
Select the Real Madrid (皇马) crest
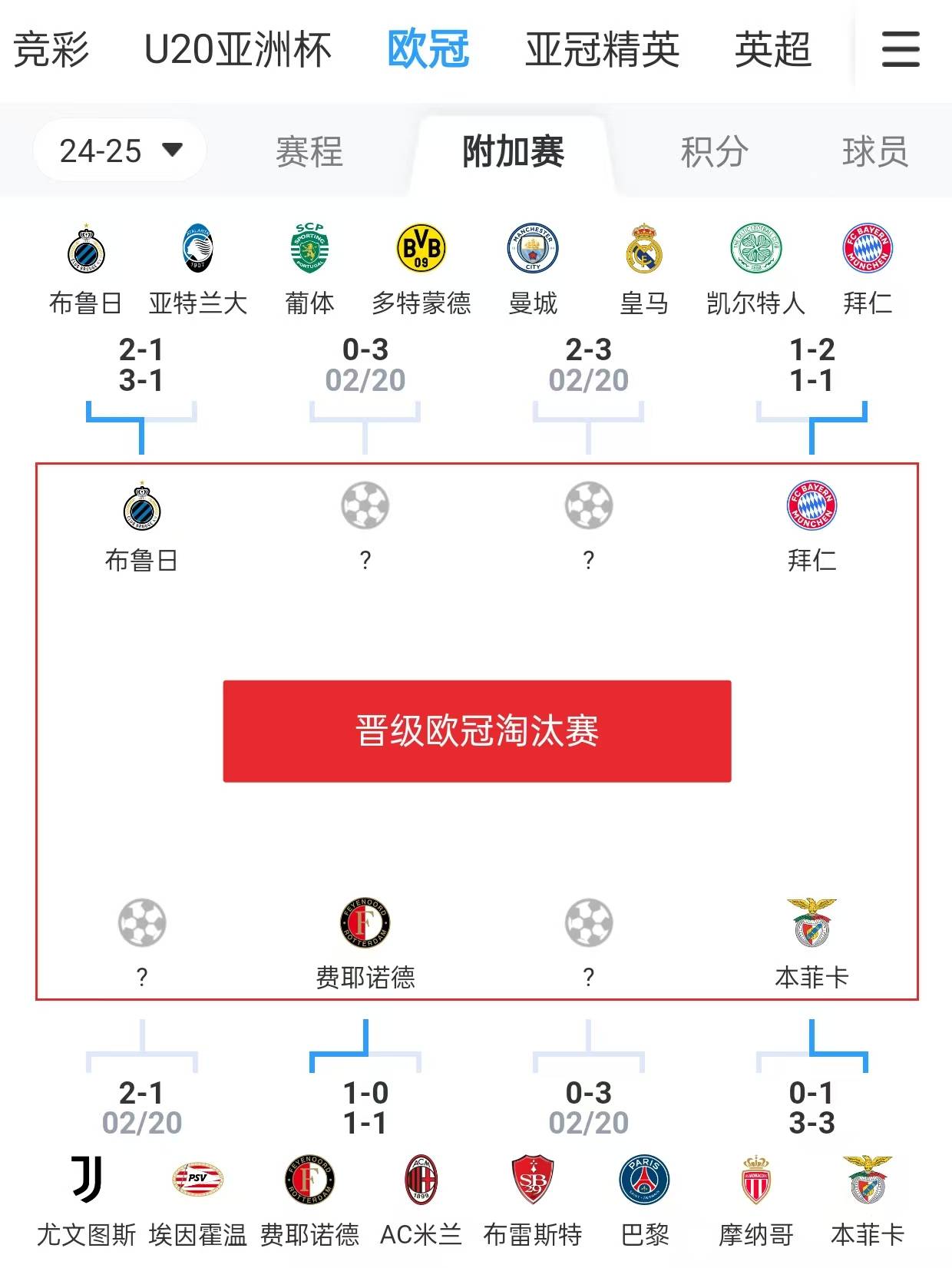(645, 250)
